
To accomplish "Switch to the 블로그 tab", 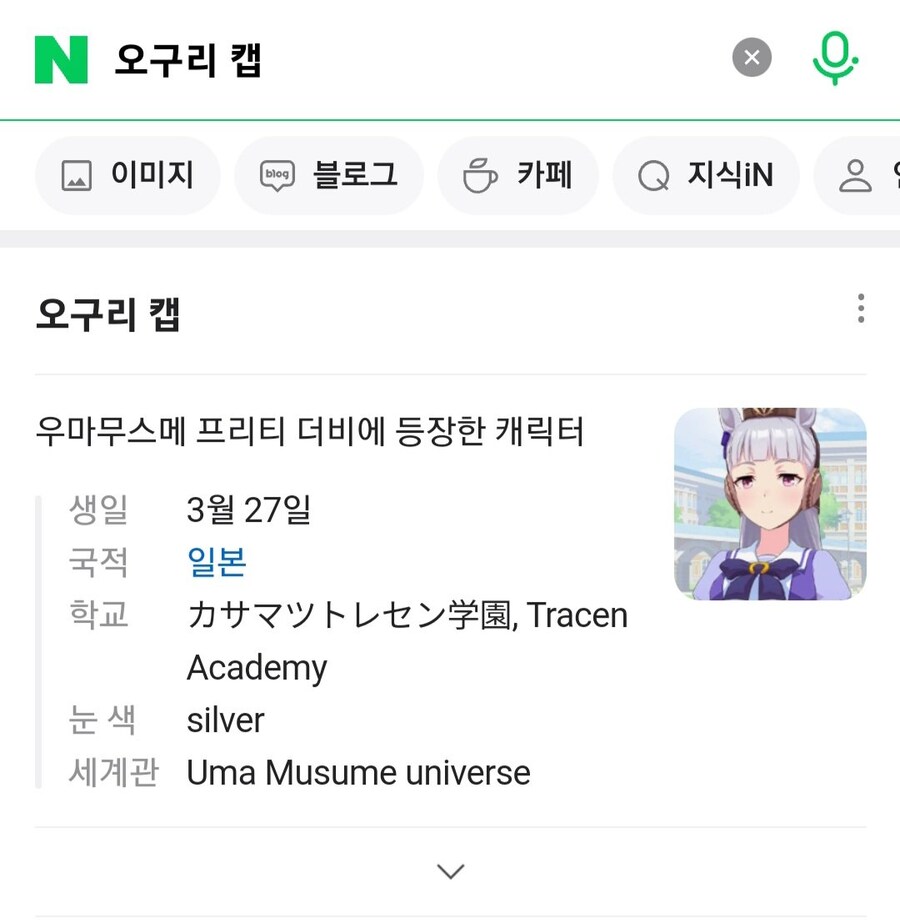I will coord(329,176).
